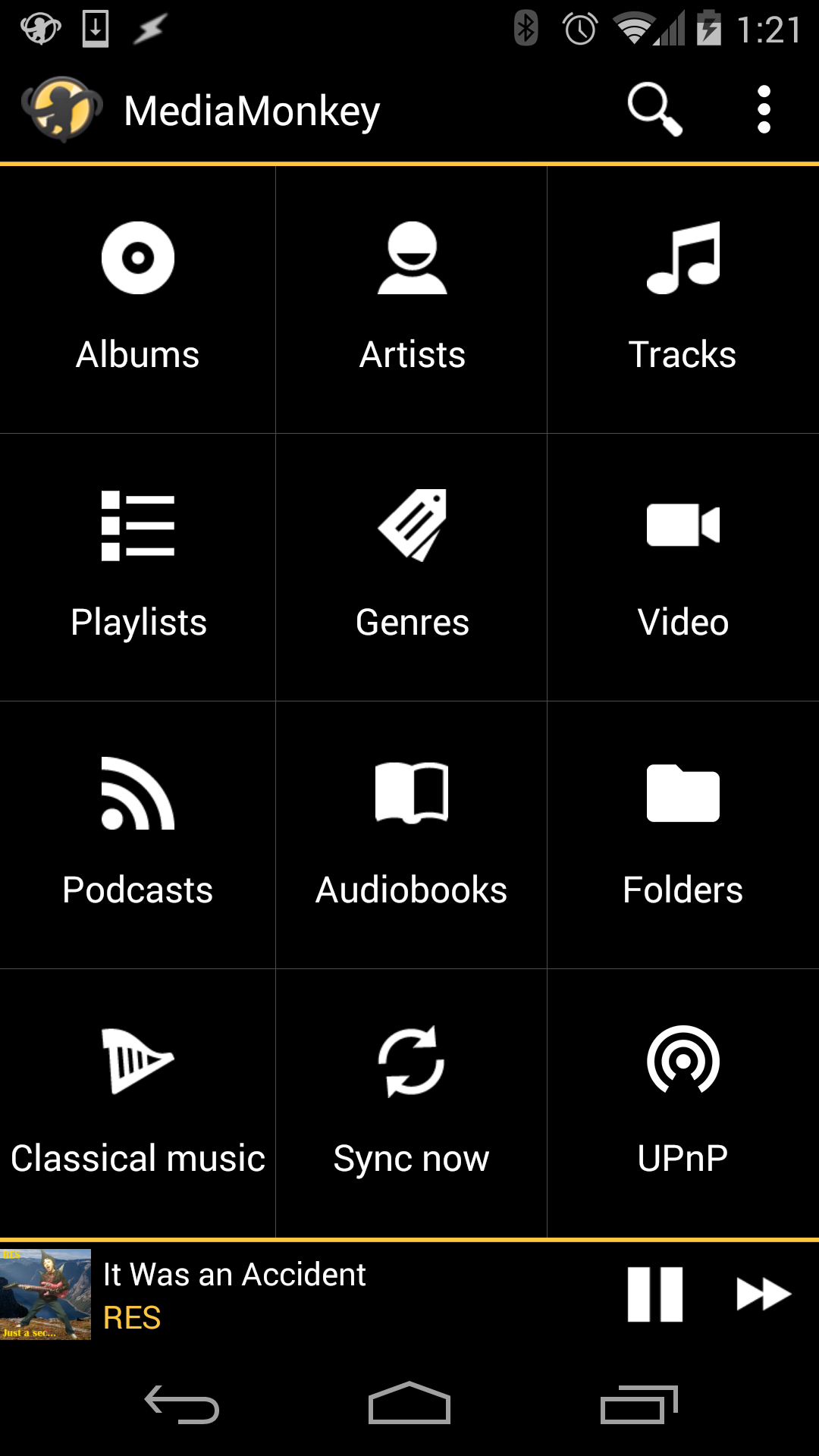
Task: Browse Audiobooks
Action: (x=409, y=834)
